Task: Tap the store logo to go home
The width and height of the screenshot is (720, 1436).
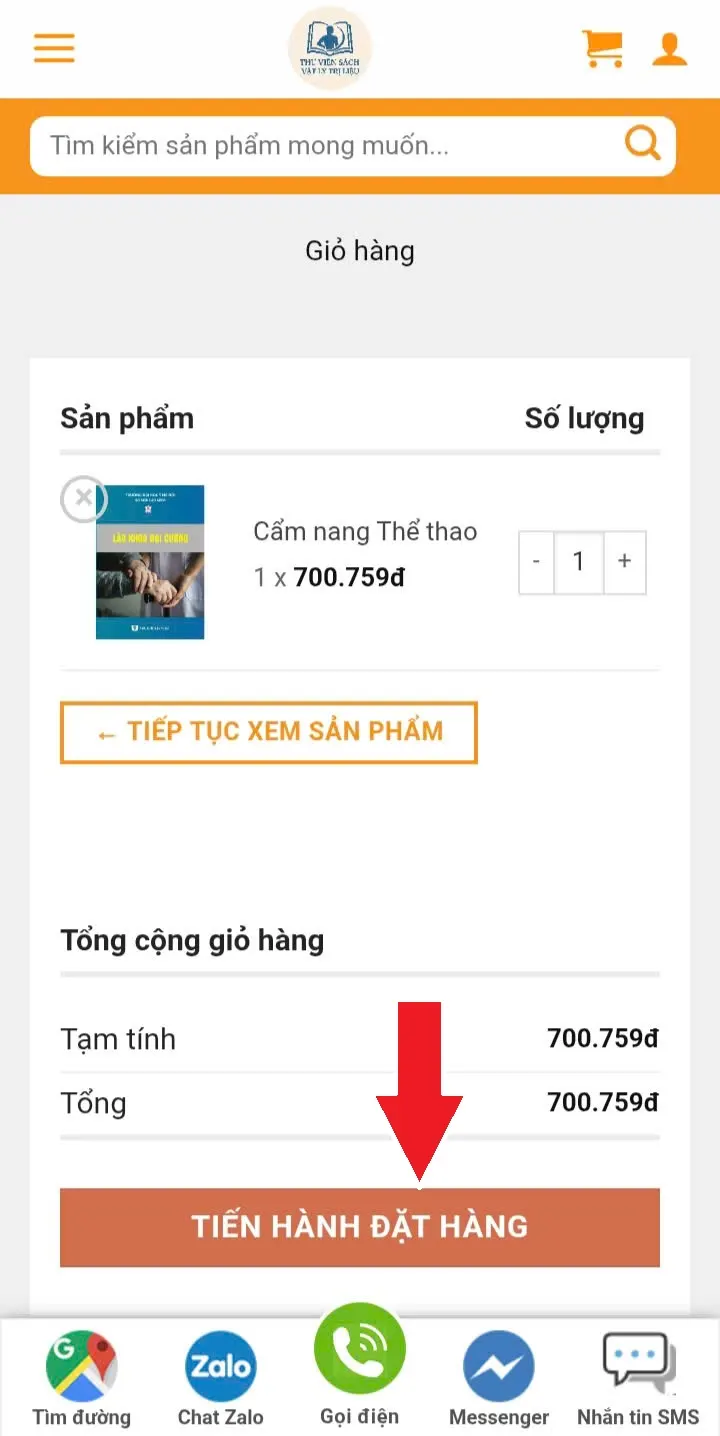Action: tap(330, 48)
